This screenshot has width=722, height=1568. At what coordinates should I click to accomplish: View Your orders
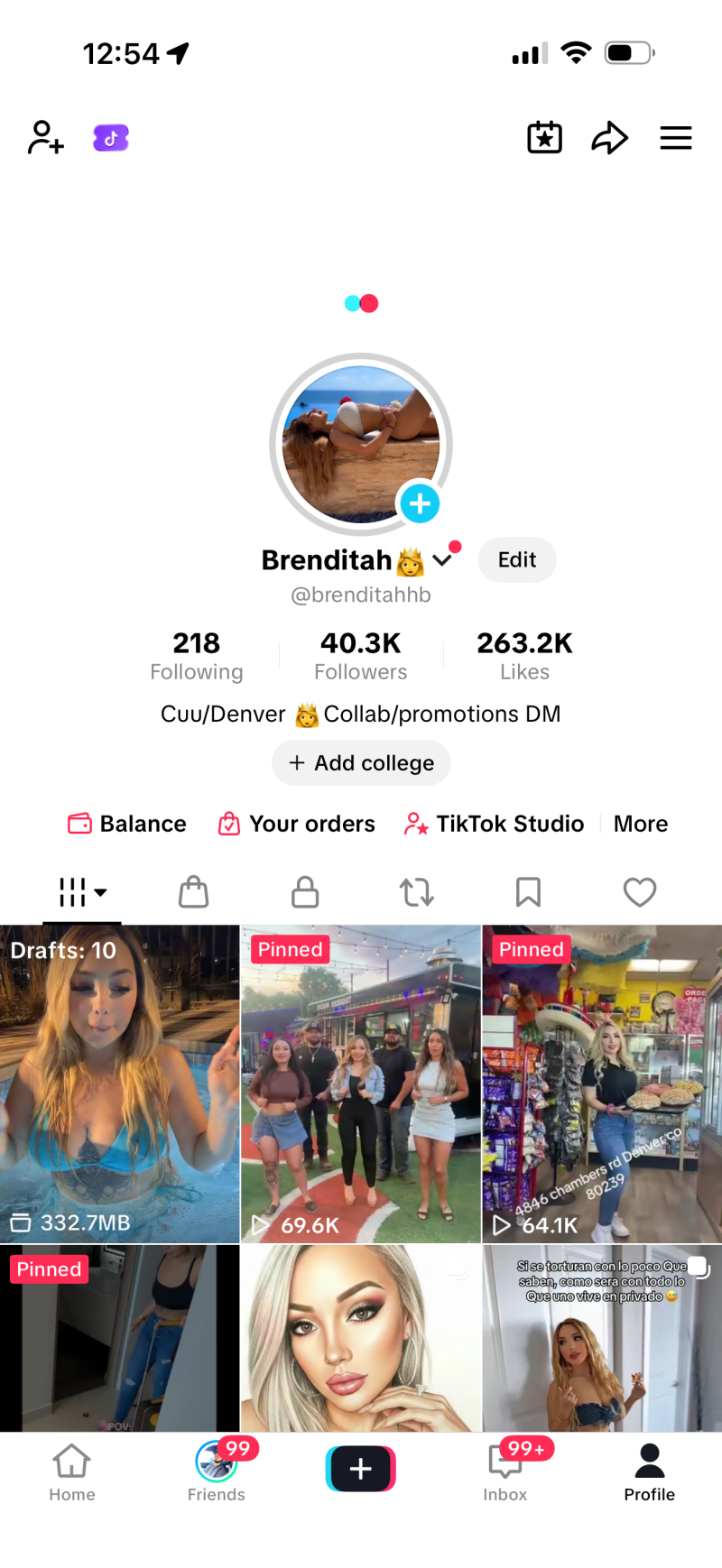(297, 824)
